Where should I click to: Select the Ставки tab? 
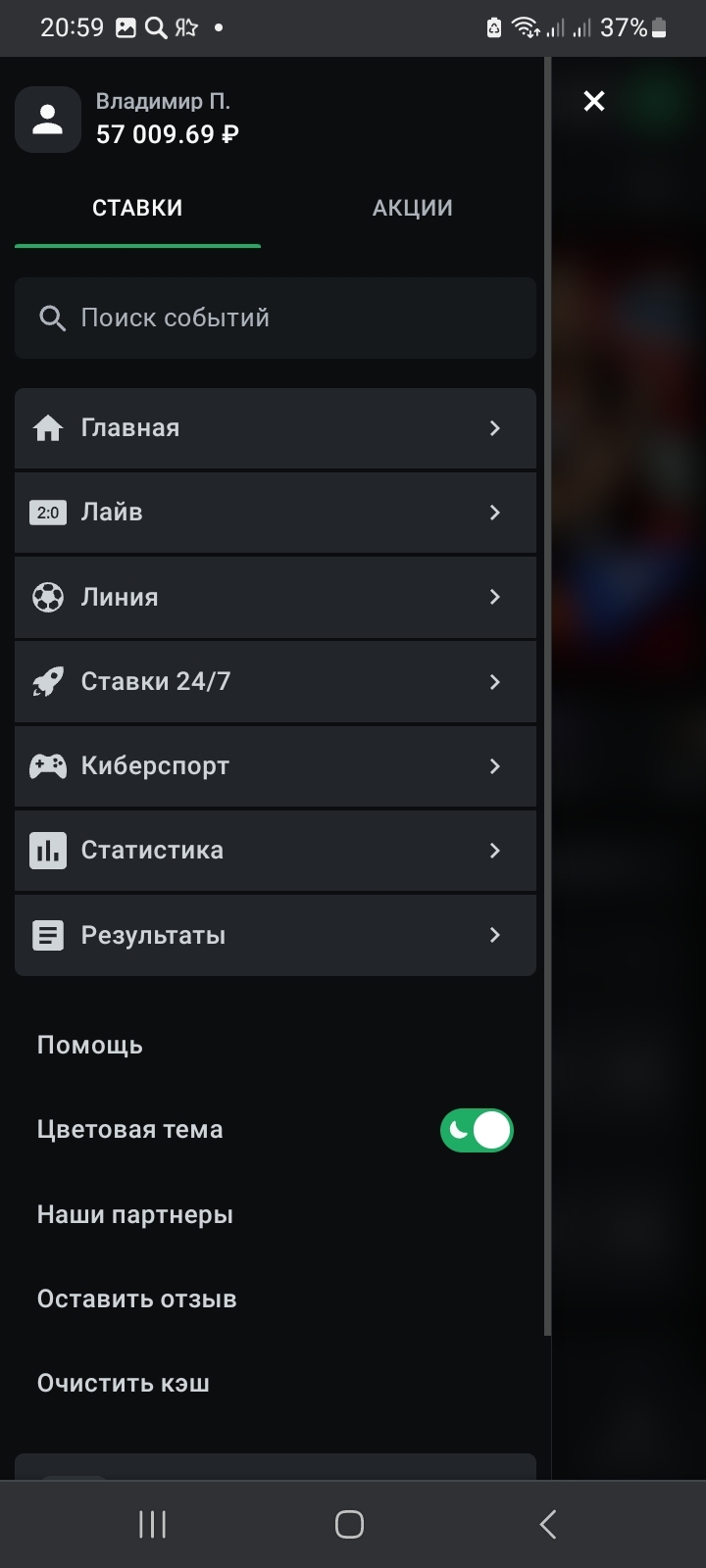[x=137, y=208]
